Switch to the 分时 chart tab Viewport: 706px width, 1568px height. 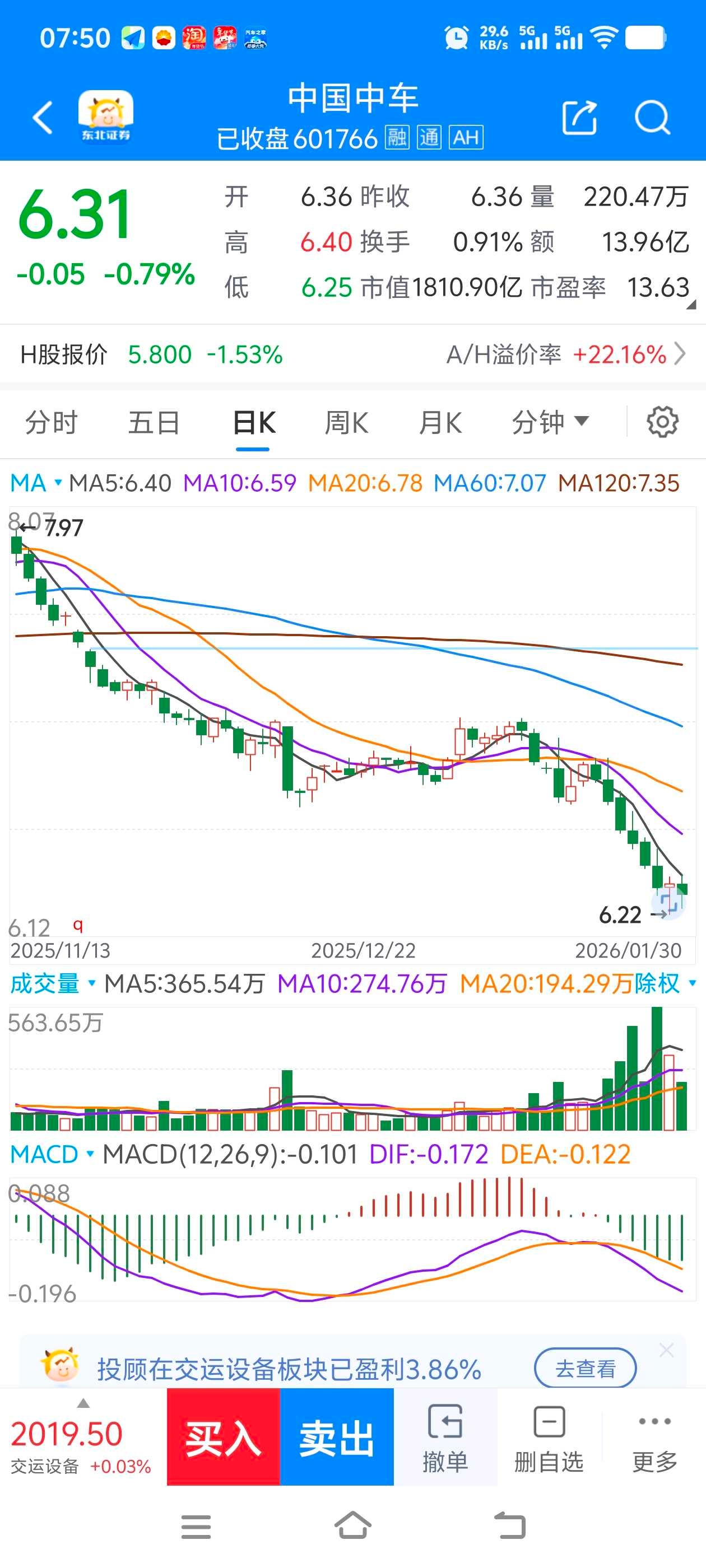click(x=51, y=422)
